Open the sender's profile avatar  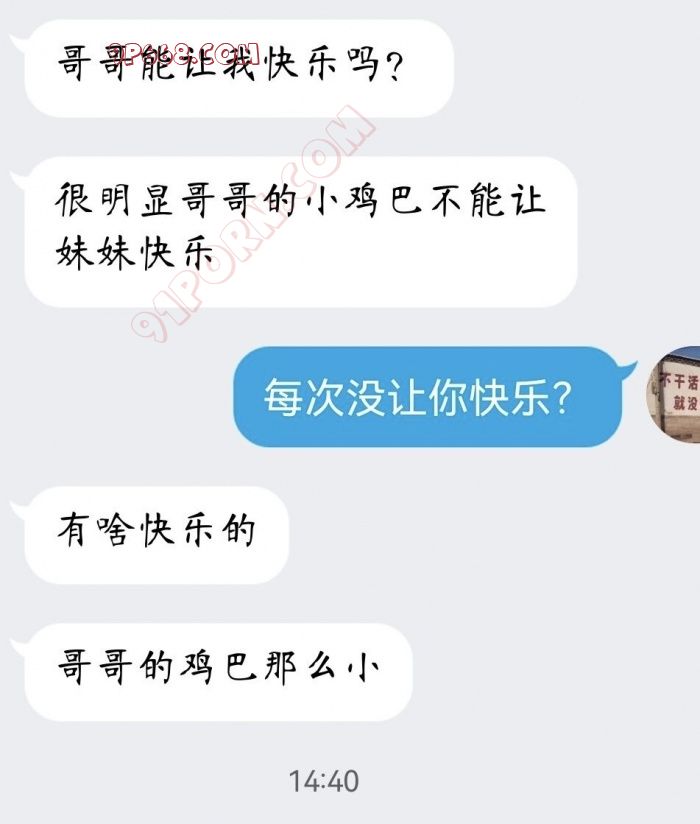pyautogui.click(x=676, y=394)
